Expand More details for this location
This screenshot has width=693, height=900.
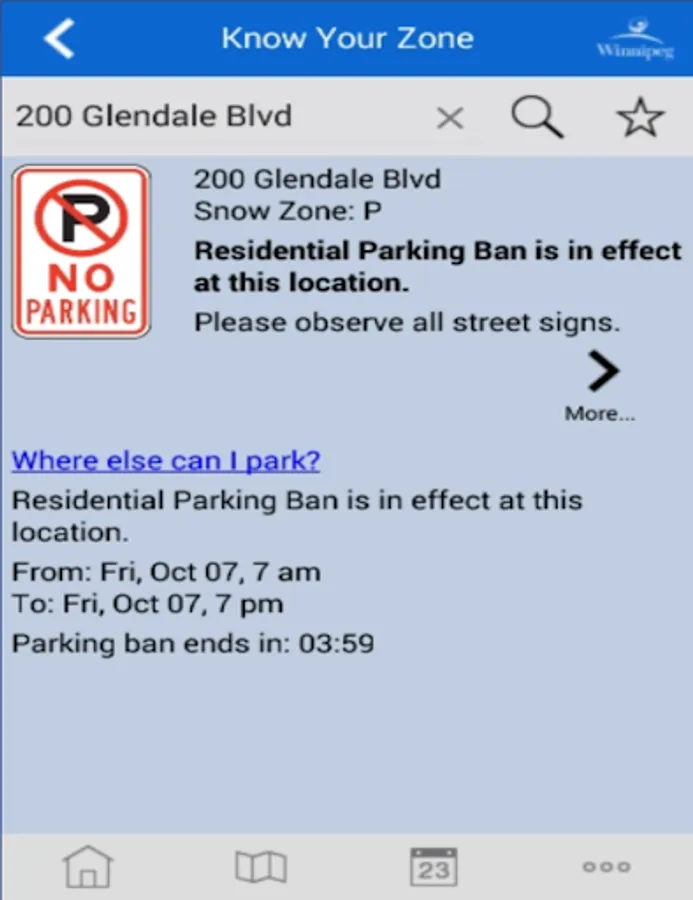(602, 385)
